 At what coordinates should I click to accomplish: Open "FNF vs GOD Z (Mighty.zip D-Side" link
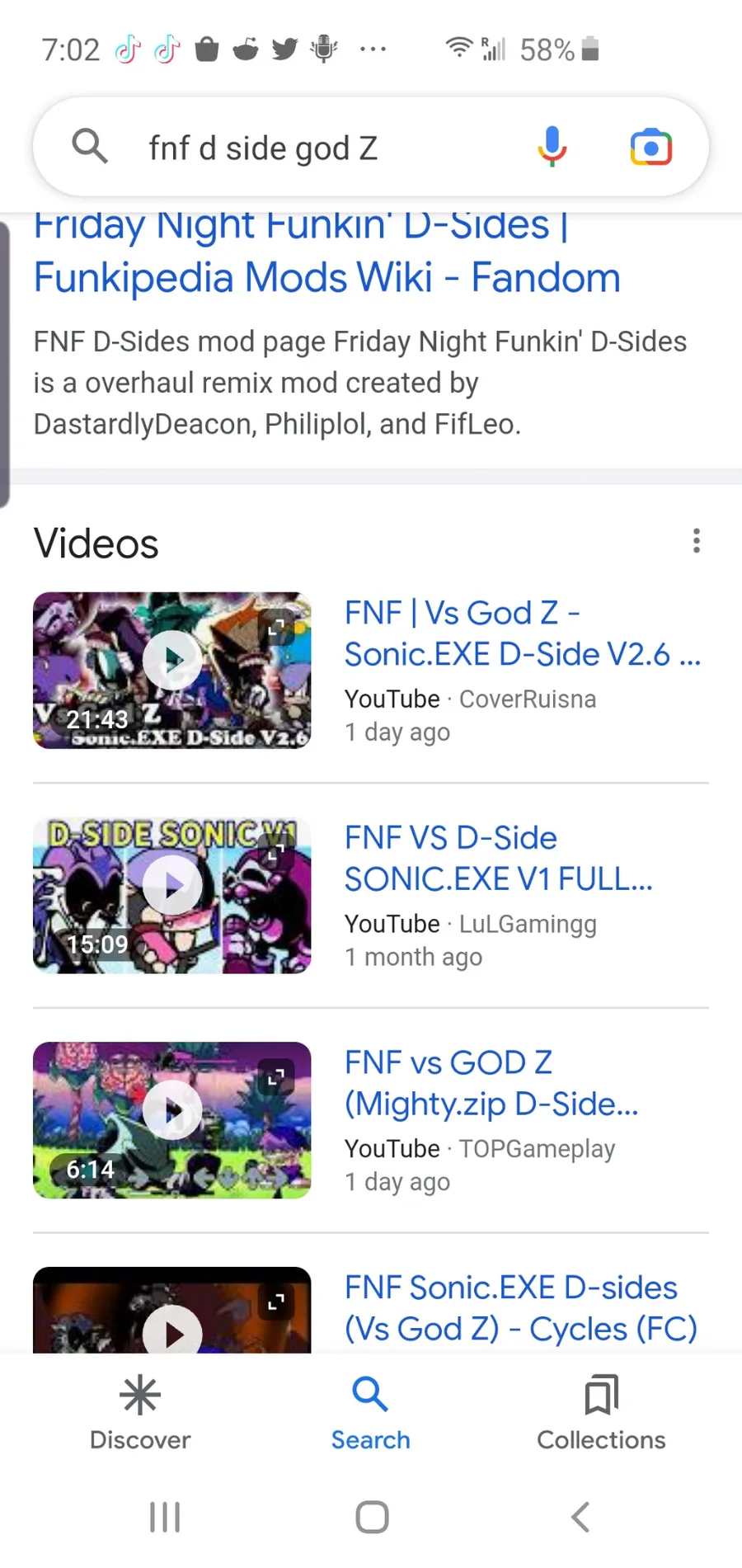click(491, 1083)
